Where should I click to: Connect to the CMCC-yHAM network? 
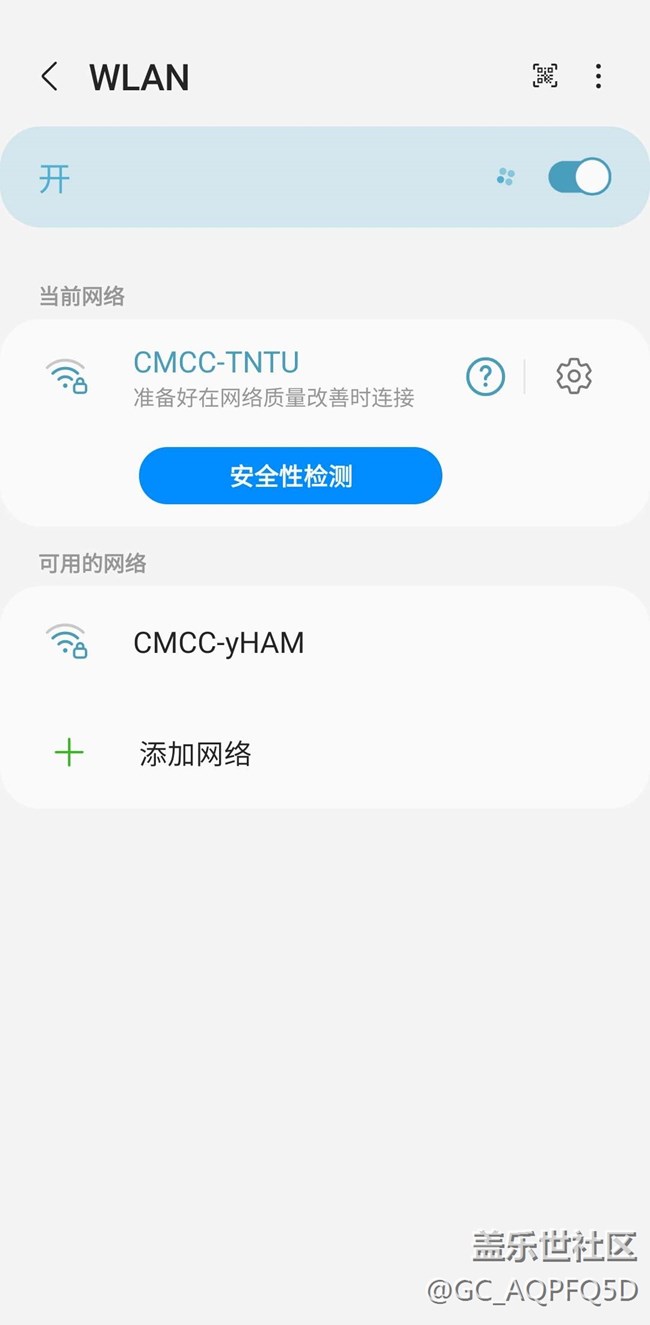coord(219,642)
